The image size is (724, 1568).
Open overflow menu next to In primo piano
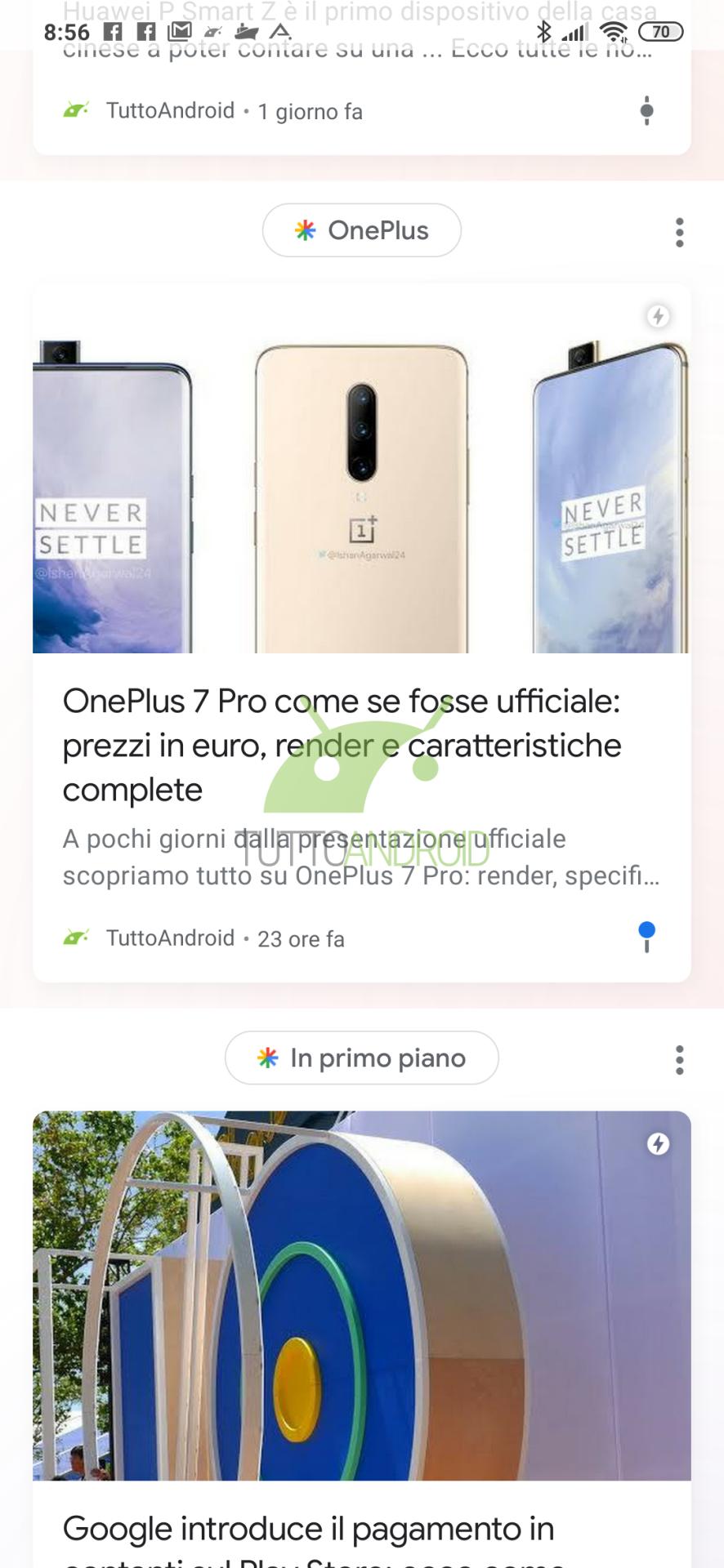(x=679, y=1060)
